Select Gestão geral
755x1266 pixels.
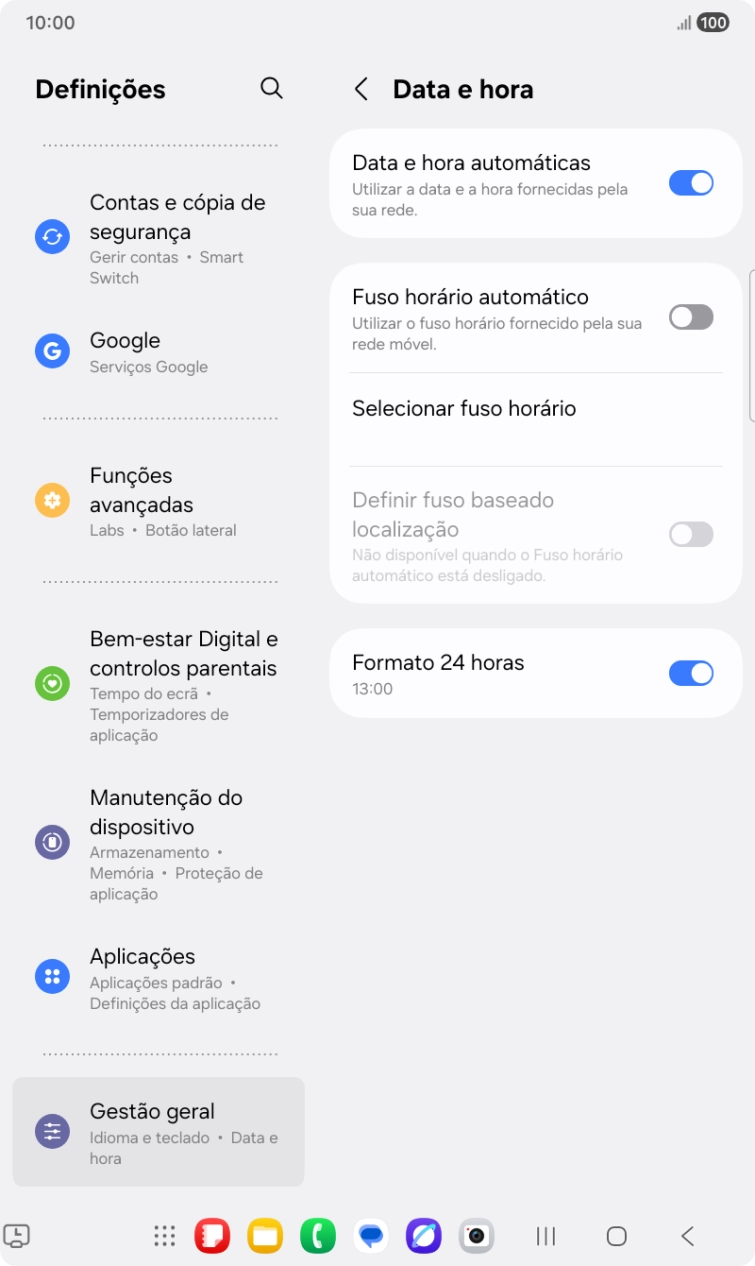tap(158, 1132)
